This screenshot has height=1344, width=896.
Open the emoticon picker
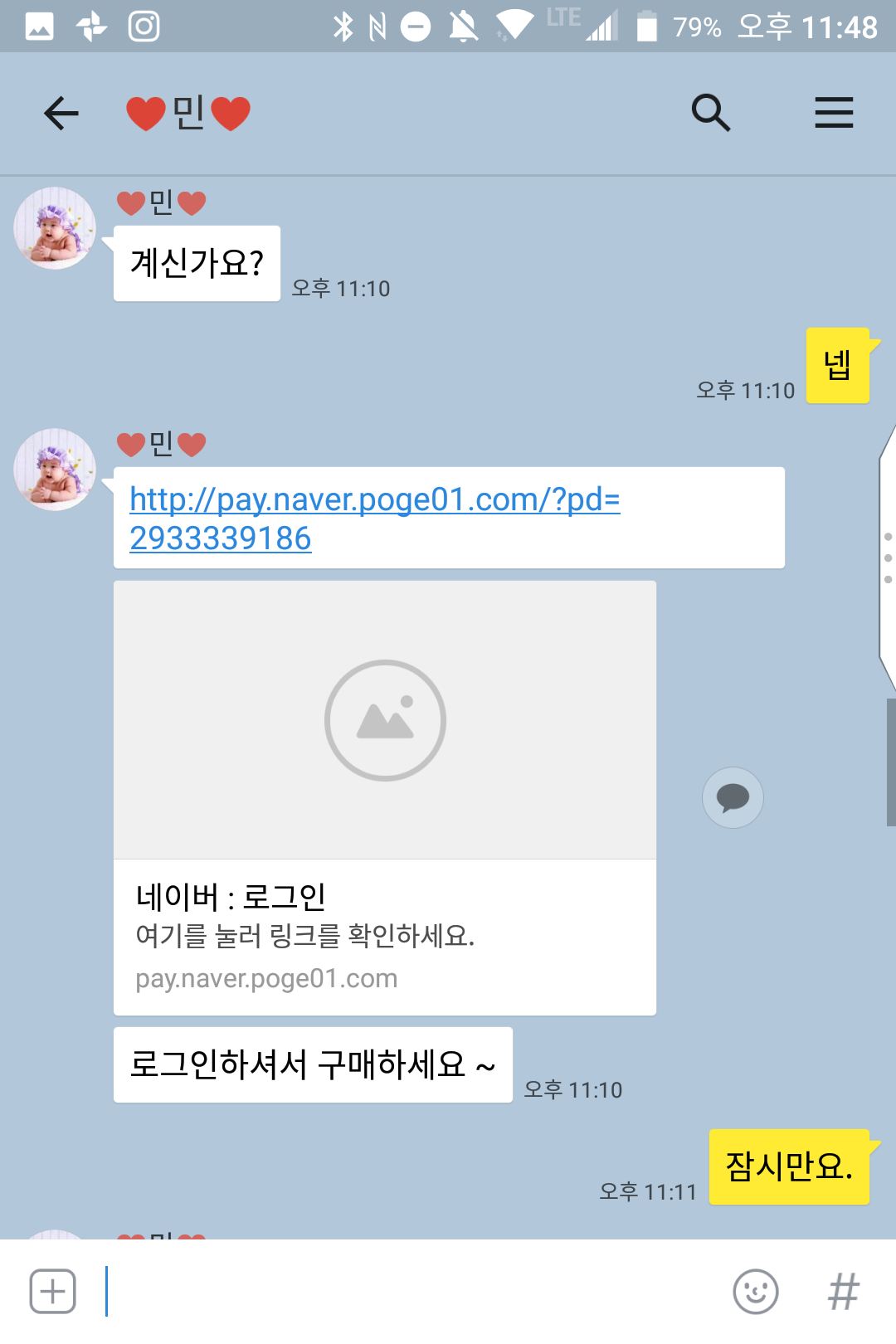click(x=755, y=1291)
